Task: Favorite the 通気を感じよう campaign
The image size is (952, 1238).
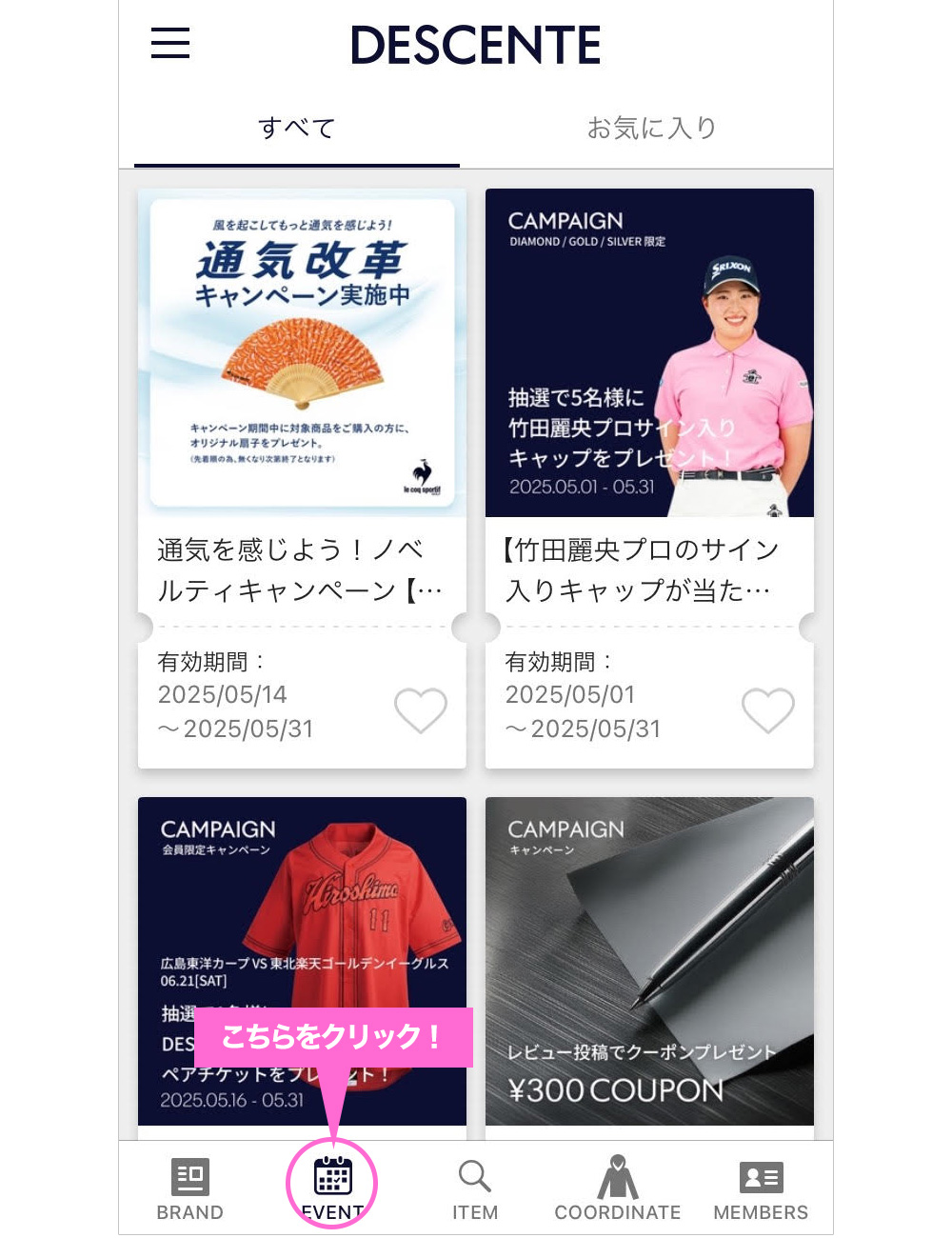Action: (x=420, y=710)
